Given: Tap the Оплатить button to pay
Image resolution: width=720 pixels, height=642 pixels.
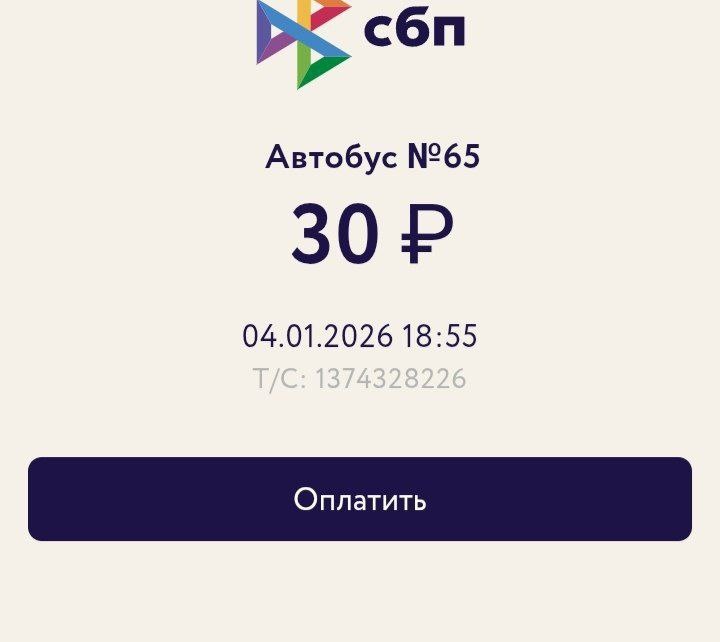Looking at the screenshot, I should click(360, 499).
